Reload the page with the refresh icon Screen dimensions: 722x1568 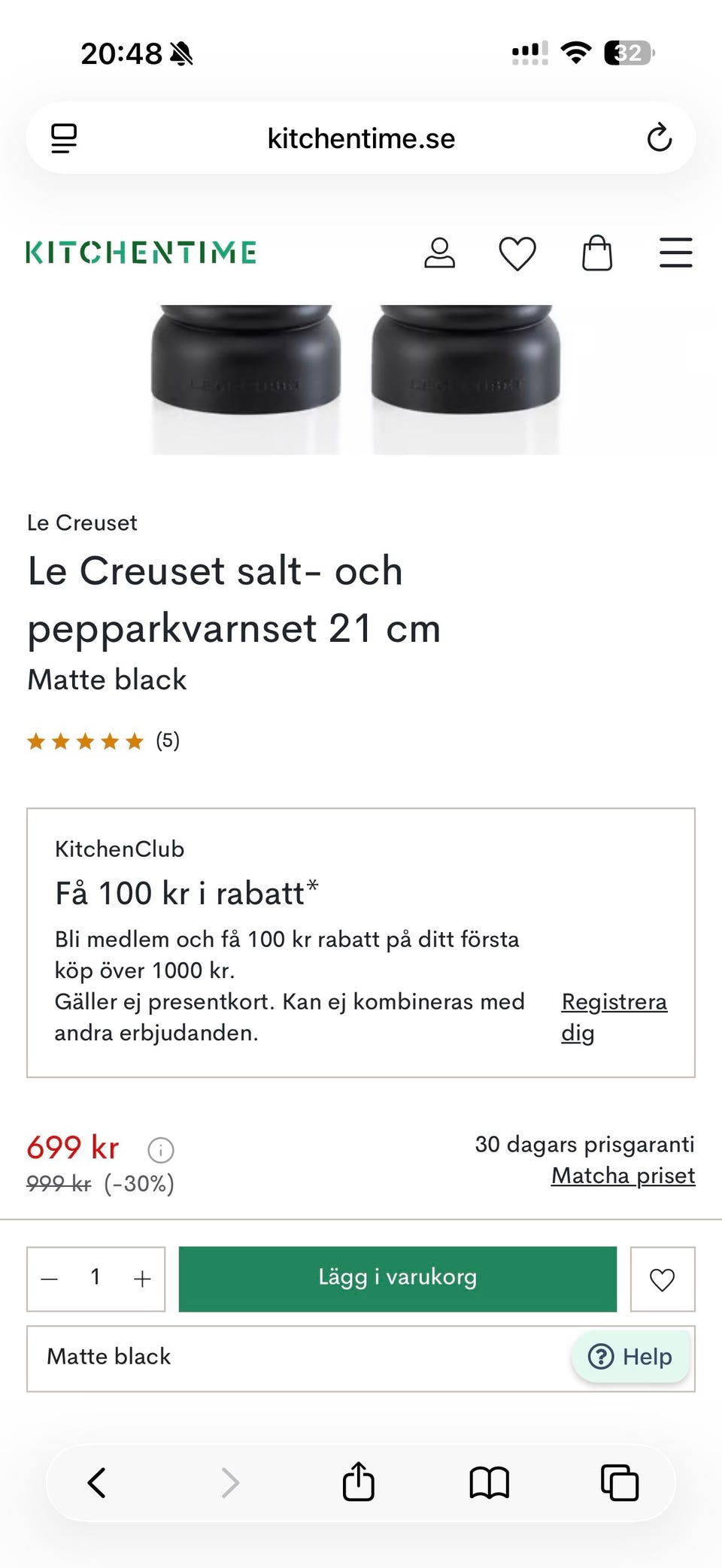[x=658, y=138]
